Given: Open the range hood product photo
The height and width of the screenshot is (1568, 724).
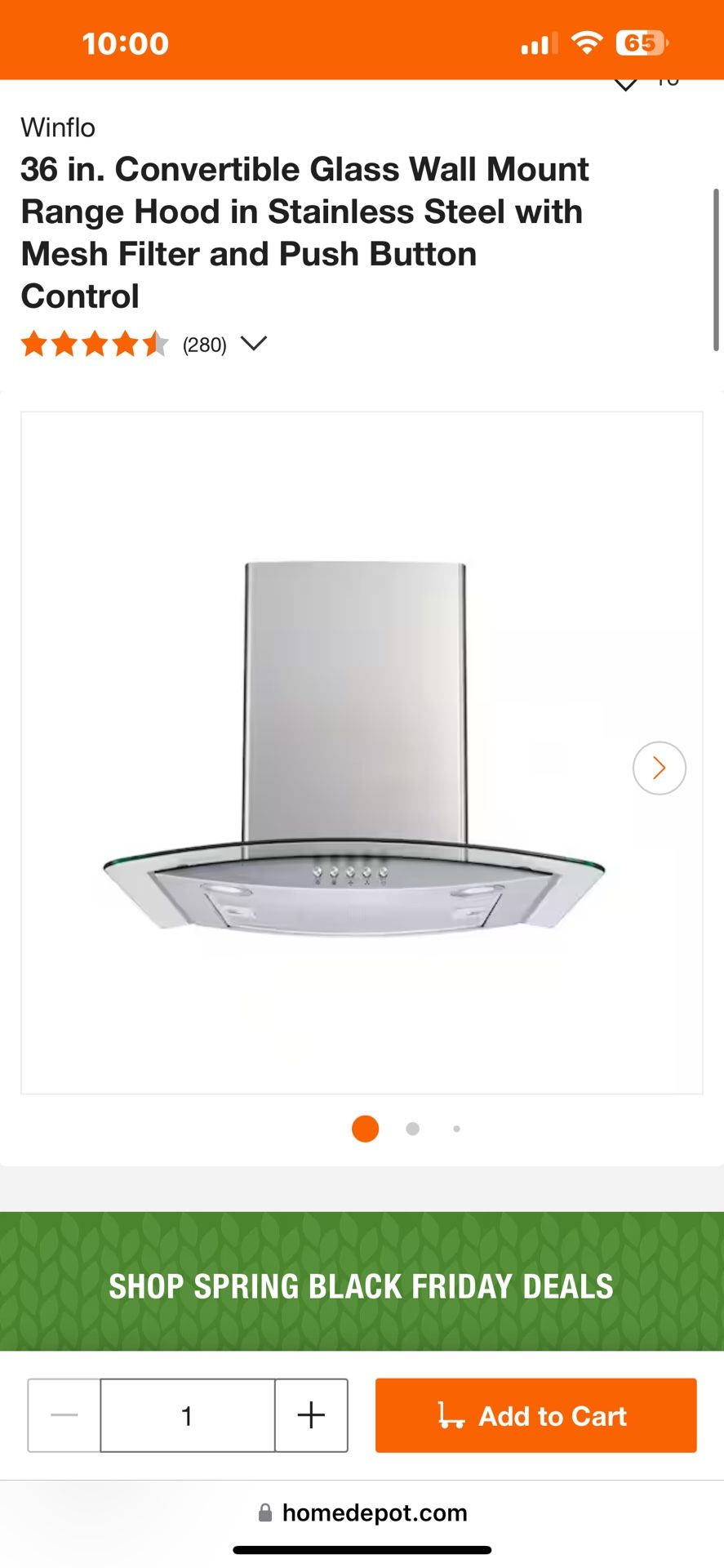Looking at the screenshot, I should (355, 751).
